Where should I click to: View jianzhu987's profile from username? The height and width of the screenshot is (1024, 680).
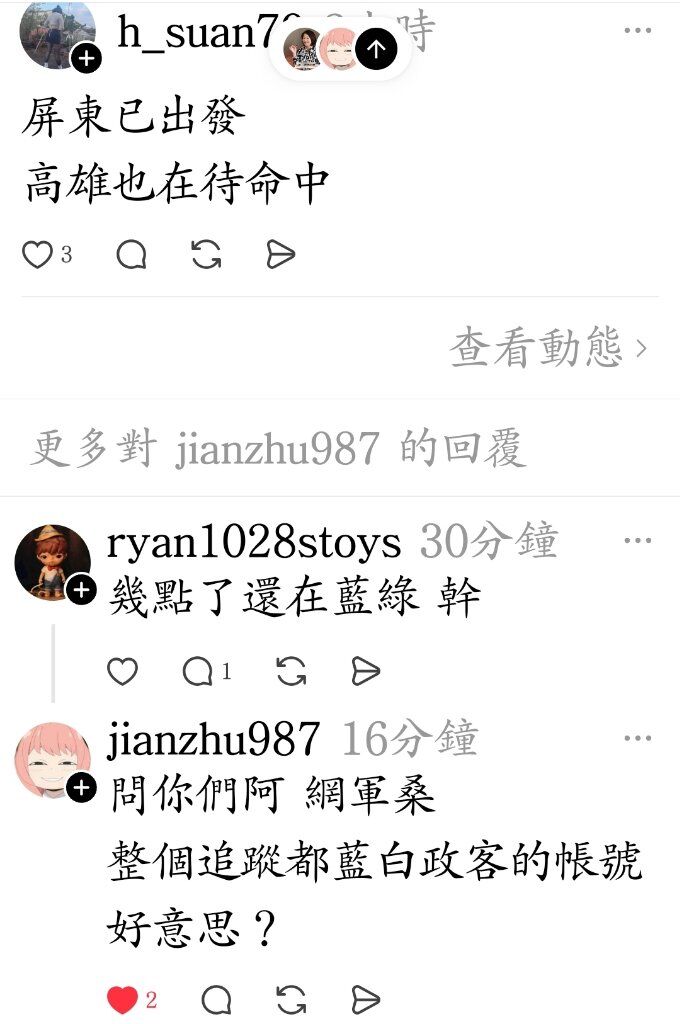(213, 740)
